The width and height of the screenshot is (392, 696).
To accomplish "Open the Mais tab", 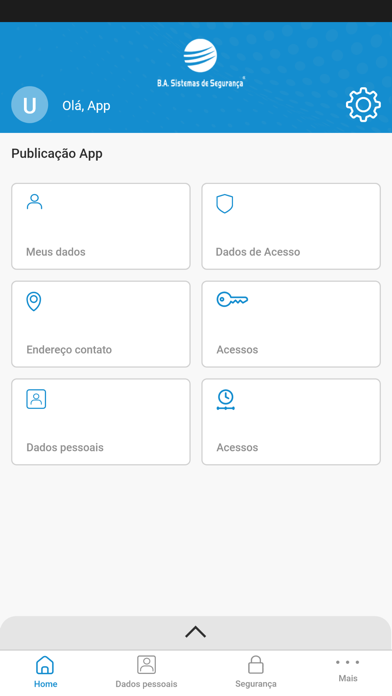I will (x=348, y=671).
